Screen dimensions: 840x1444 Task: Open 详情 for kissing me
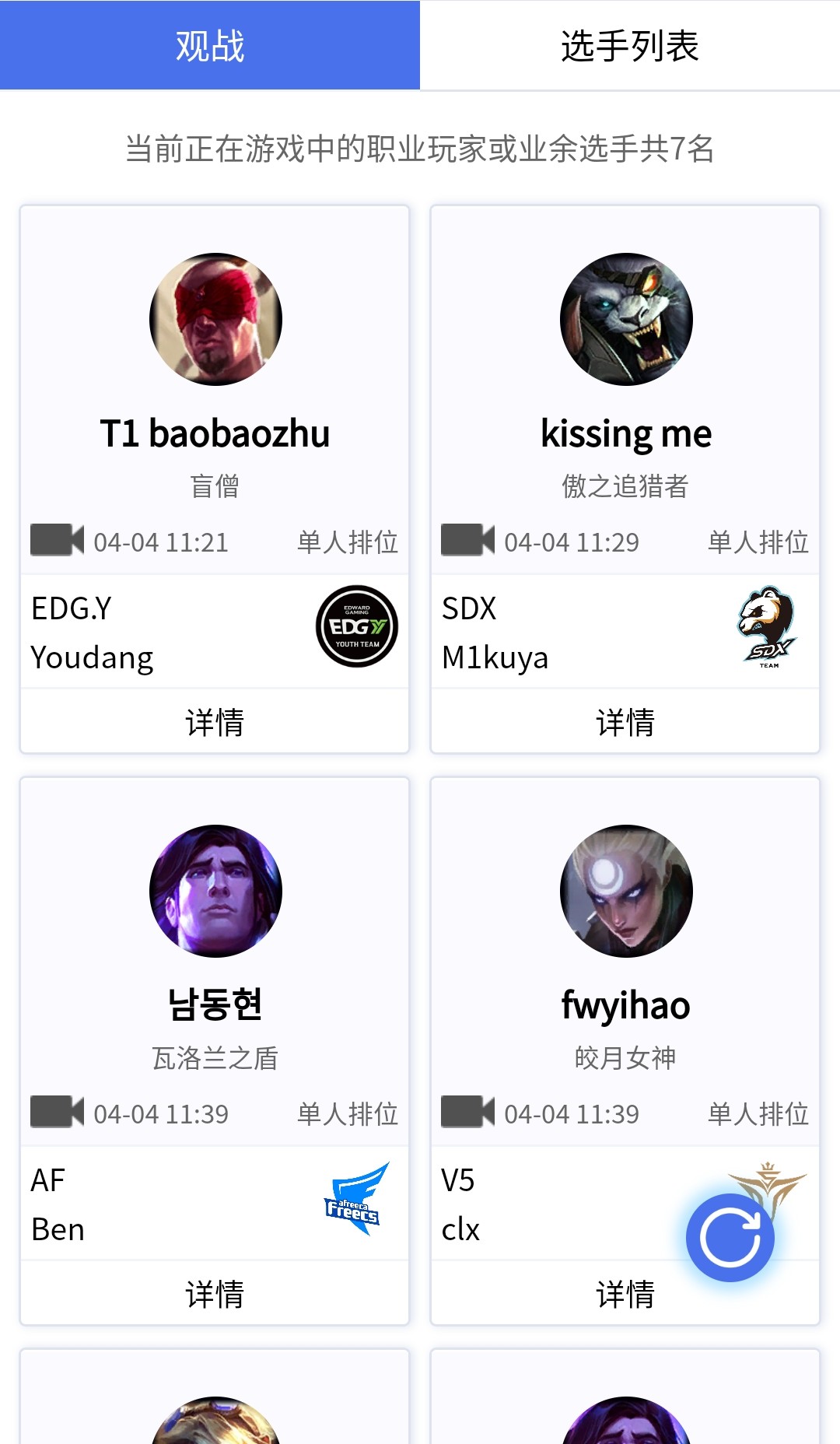(x=625, y=722)
